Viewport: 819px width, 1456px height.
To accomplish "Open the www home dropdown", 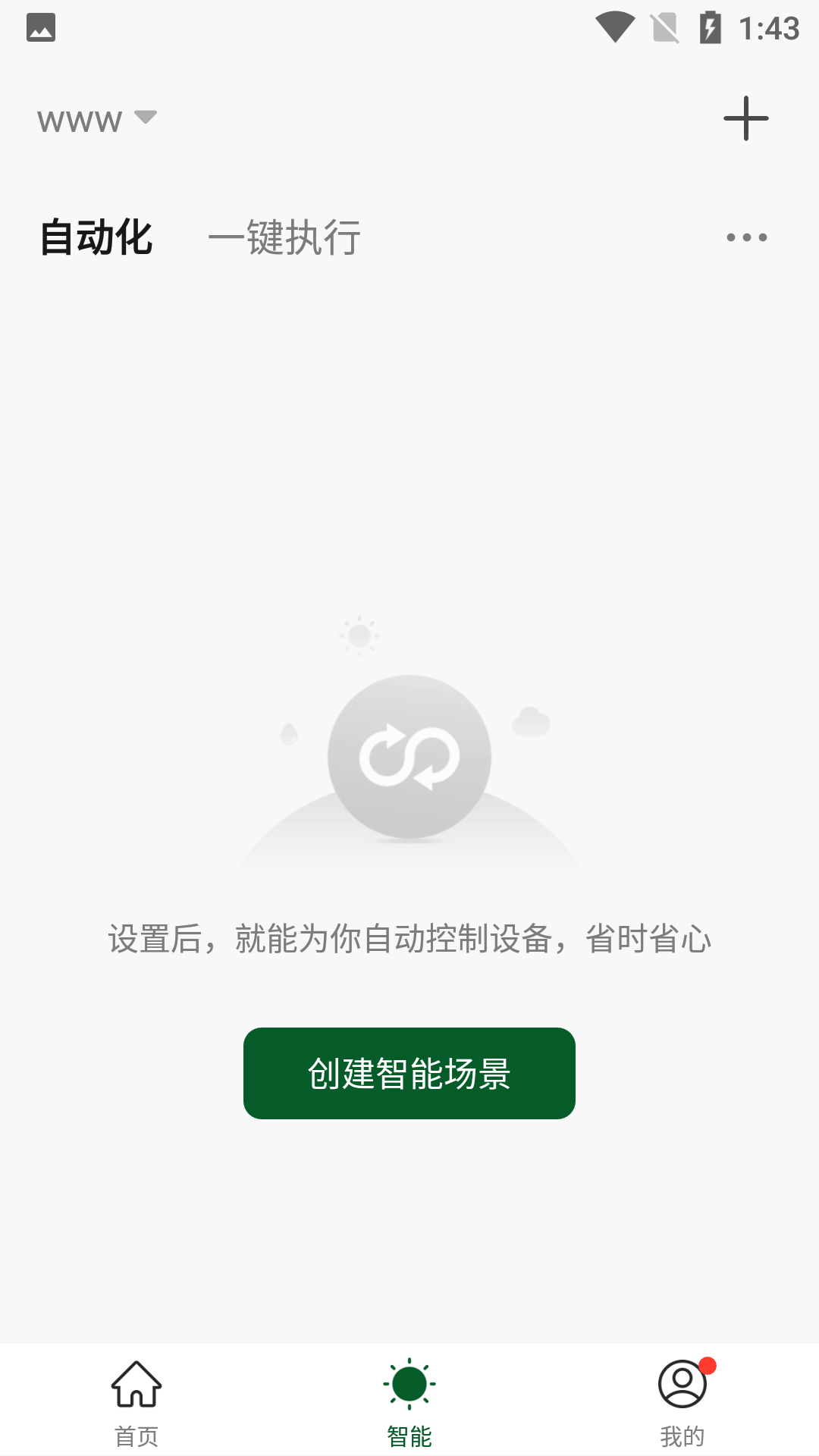I will click(x=97, y=121).
